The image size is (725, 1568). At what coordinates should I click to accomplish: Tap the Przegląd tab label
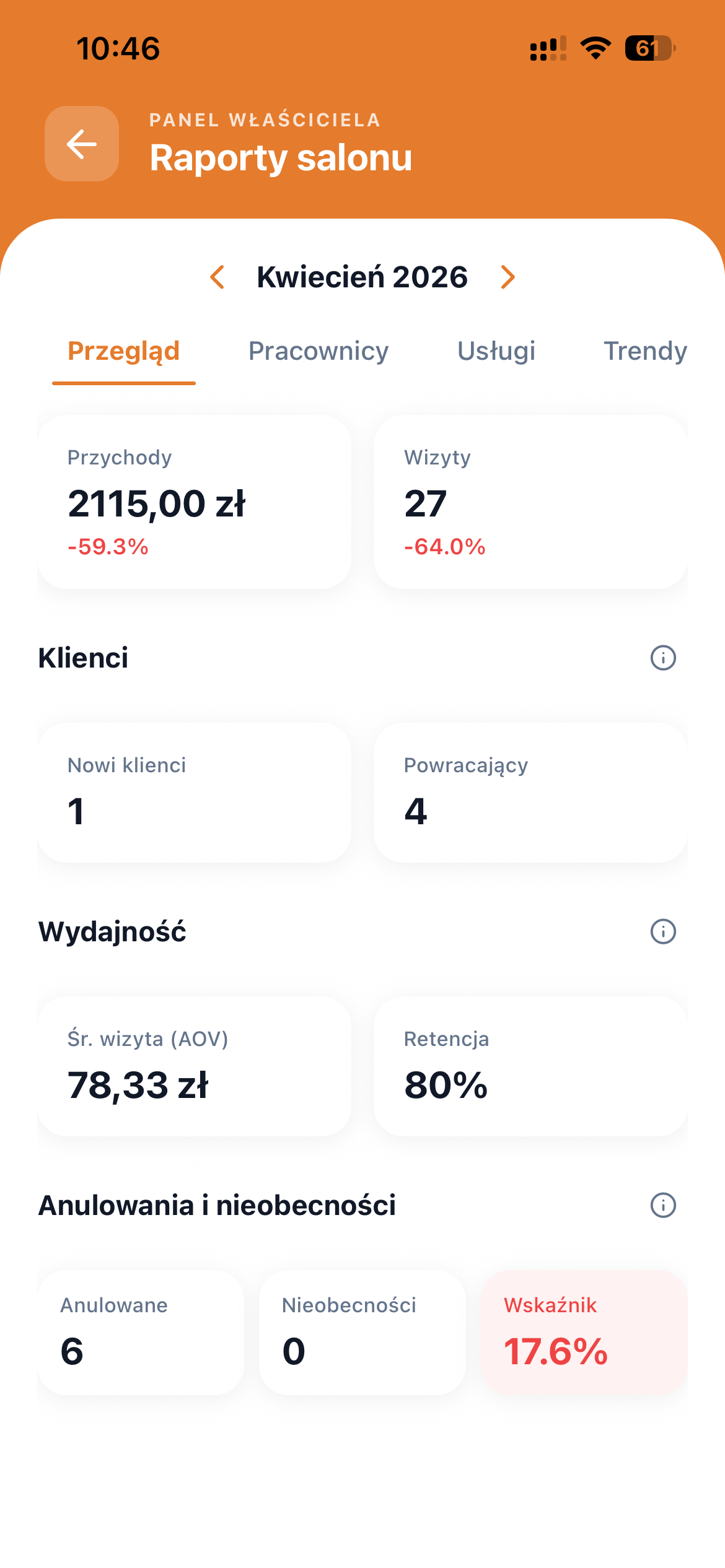point(124,351)
